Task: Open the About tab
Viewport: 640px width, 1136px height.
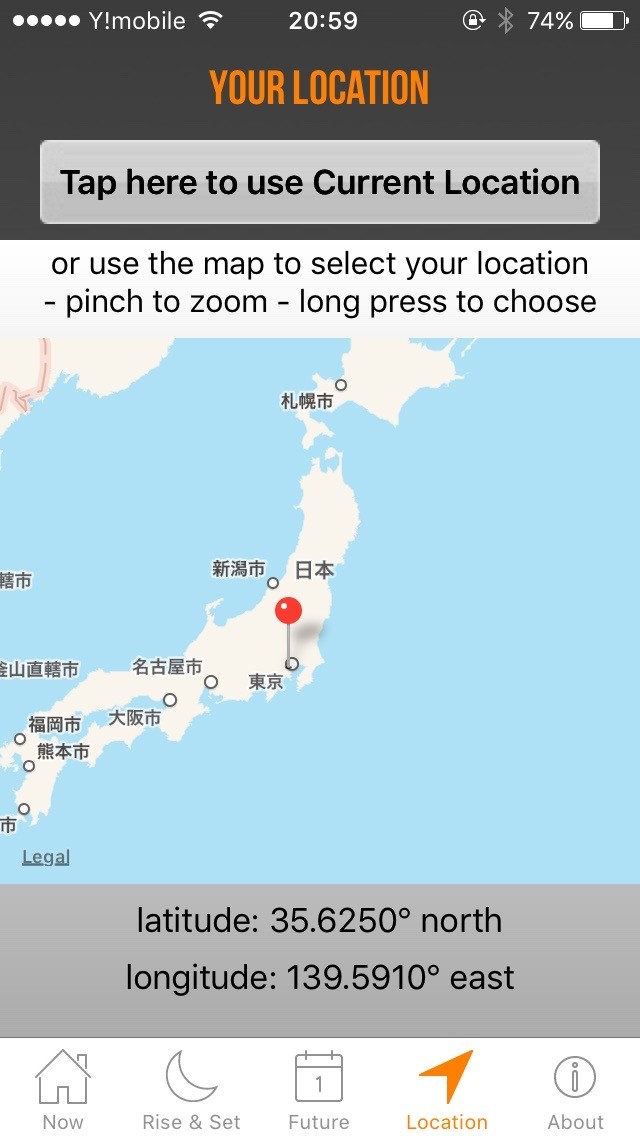Action: (x=575, y=1090)
